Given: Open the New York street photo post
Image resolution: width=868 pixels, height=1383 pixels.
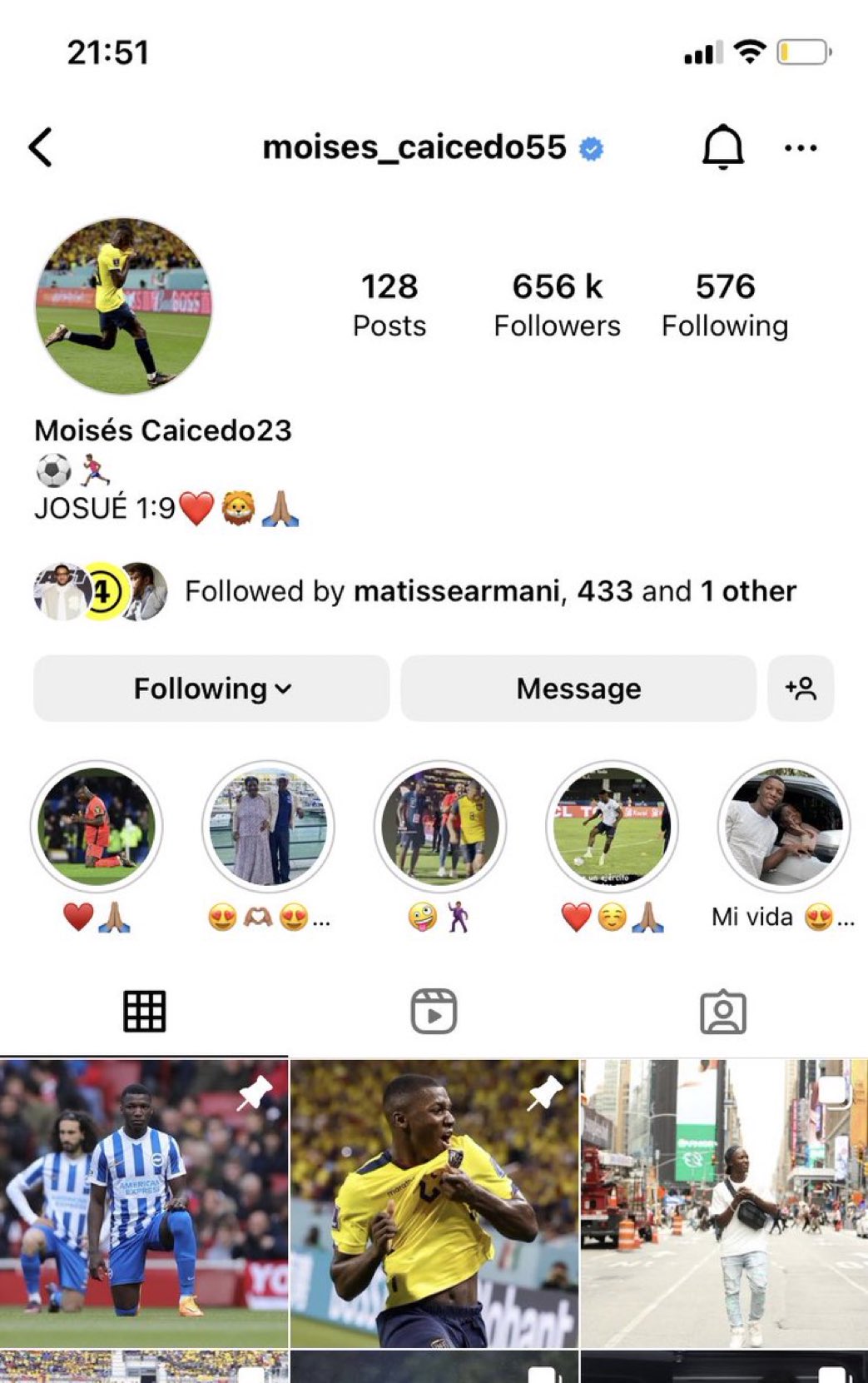Looking at the screenshot, I should (724, 1203).
